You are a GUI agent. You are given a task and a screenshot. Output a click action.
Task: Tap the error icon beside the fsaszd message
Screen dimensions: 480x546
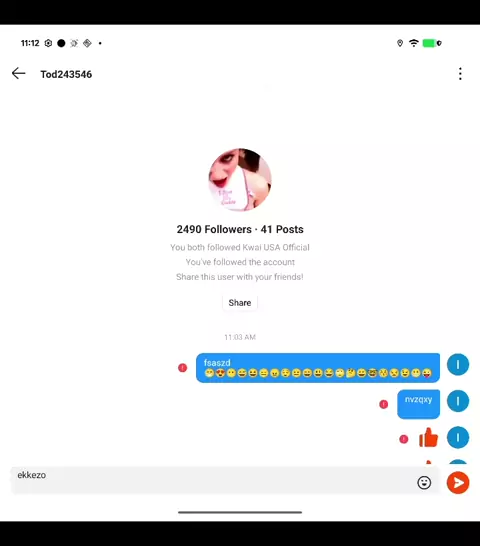(183, 368)
